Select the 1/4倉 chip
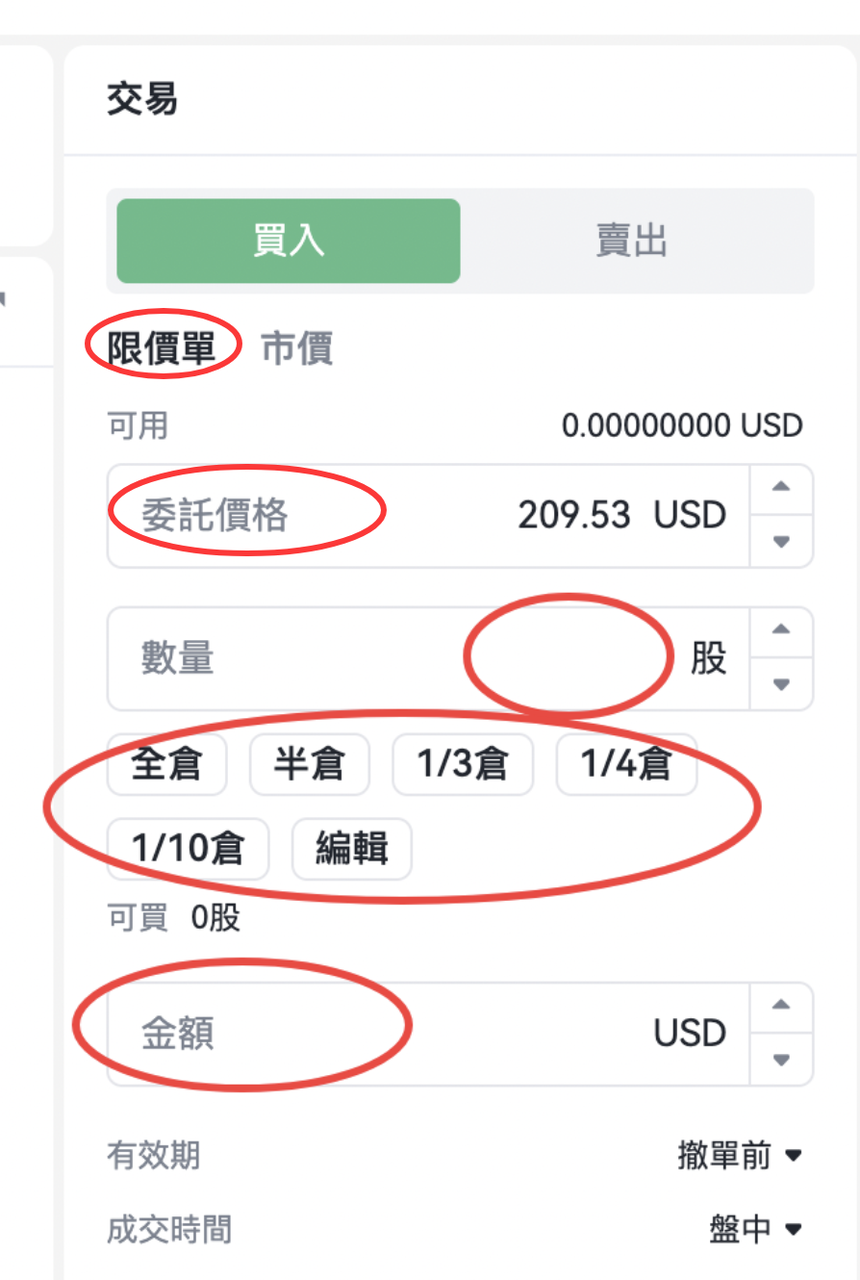860x1280 pixels. [x=626, y=765]
